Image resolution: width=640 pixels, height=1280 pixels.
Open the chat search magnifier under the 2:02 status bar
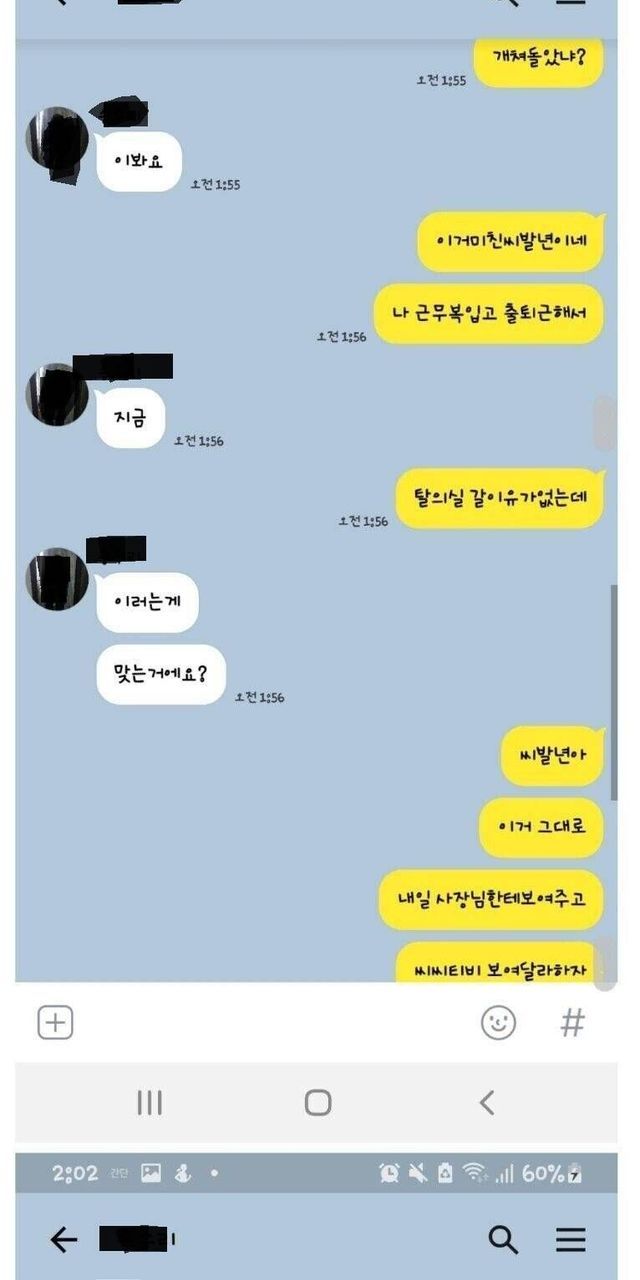click(x=503, y=1240)
